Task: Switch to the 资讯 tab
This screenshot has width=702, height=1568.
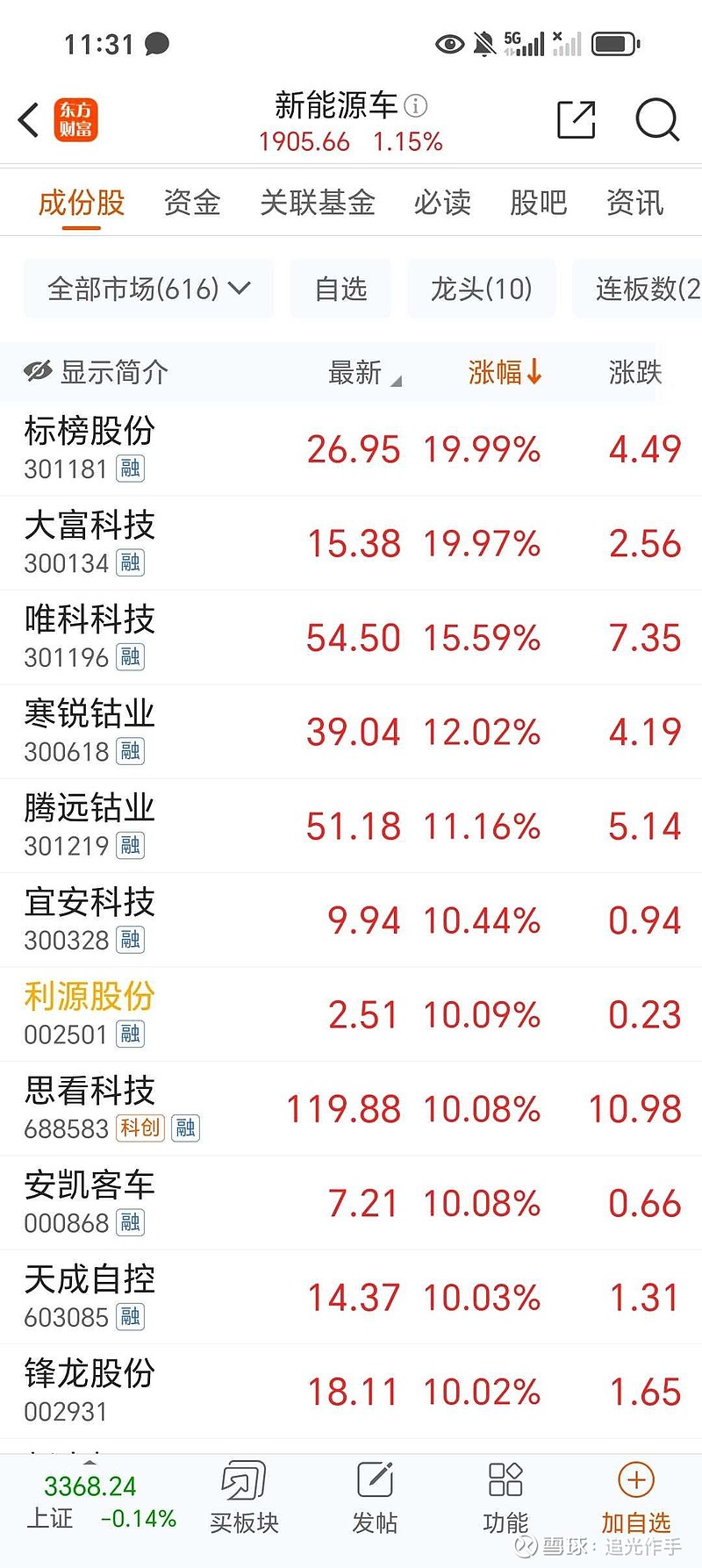Action: tap(635, 203)
